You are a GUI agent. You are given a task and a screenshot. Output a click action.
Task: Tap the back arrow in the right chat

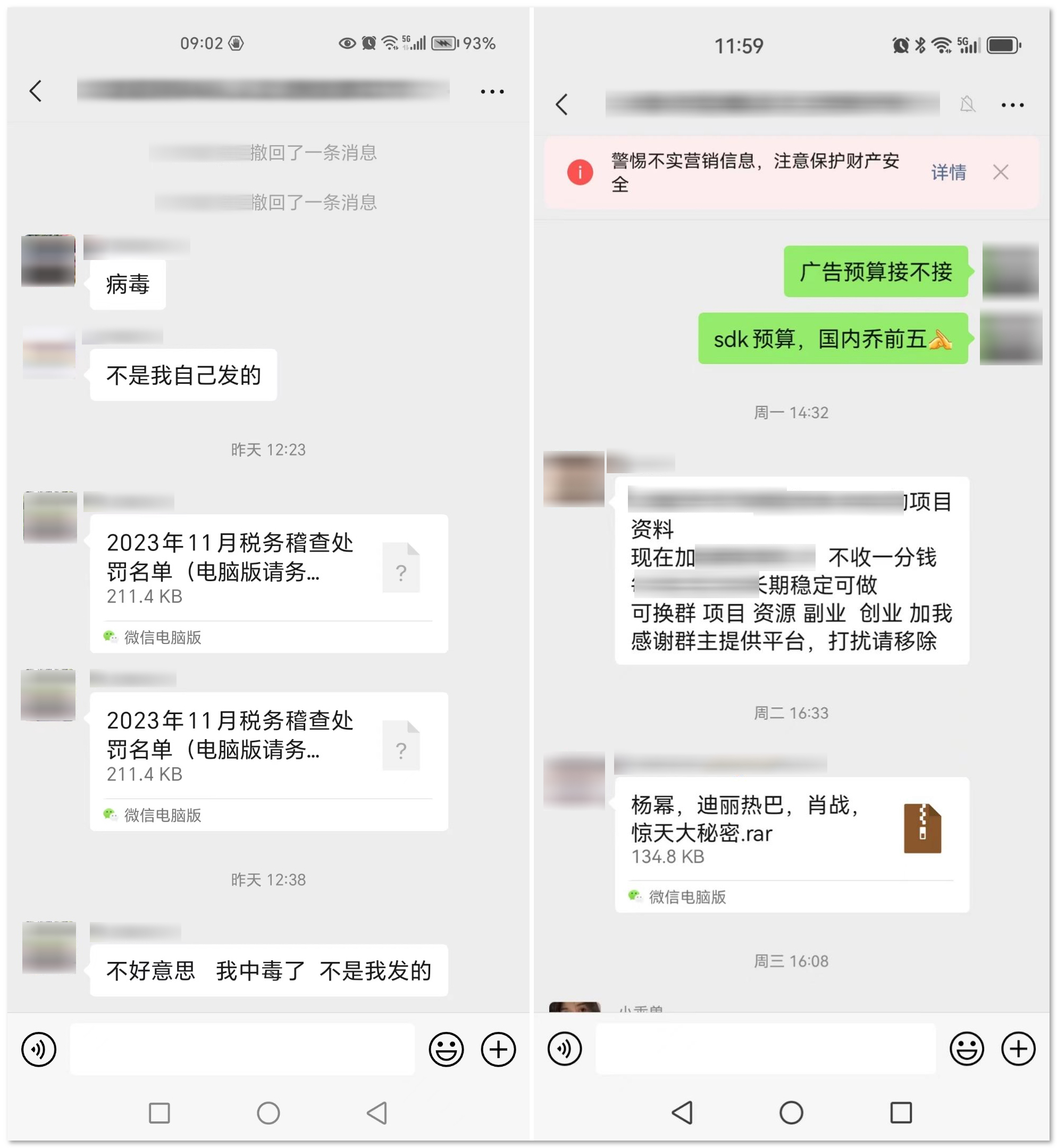(x=562, y=105)
